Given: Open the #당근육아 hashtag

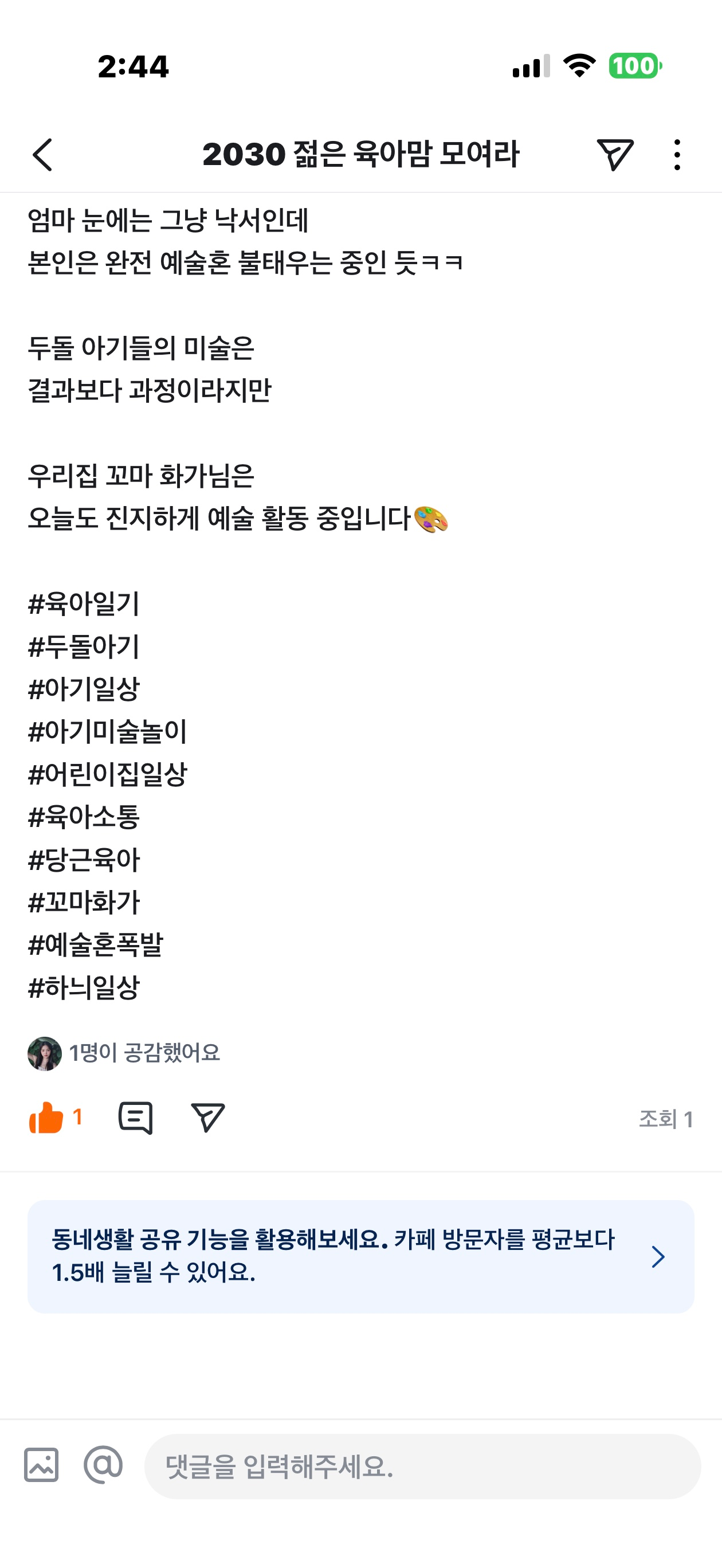Looking at the screenshot, I should pos(84,860).
